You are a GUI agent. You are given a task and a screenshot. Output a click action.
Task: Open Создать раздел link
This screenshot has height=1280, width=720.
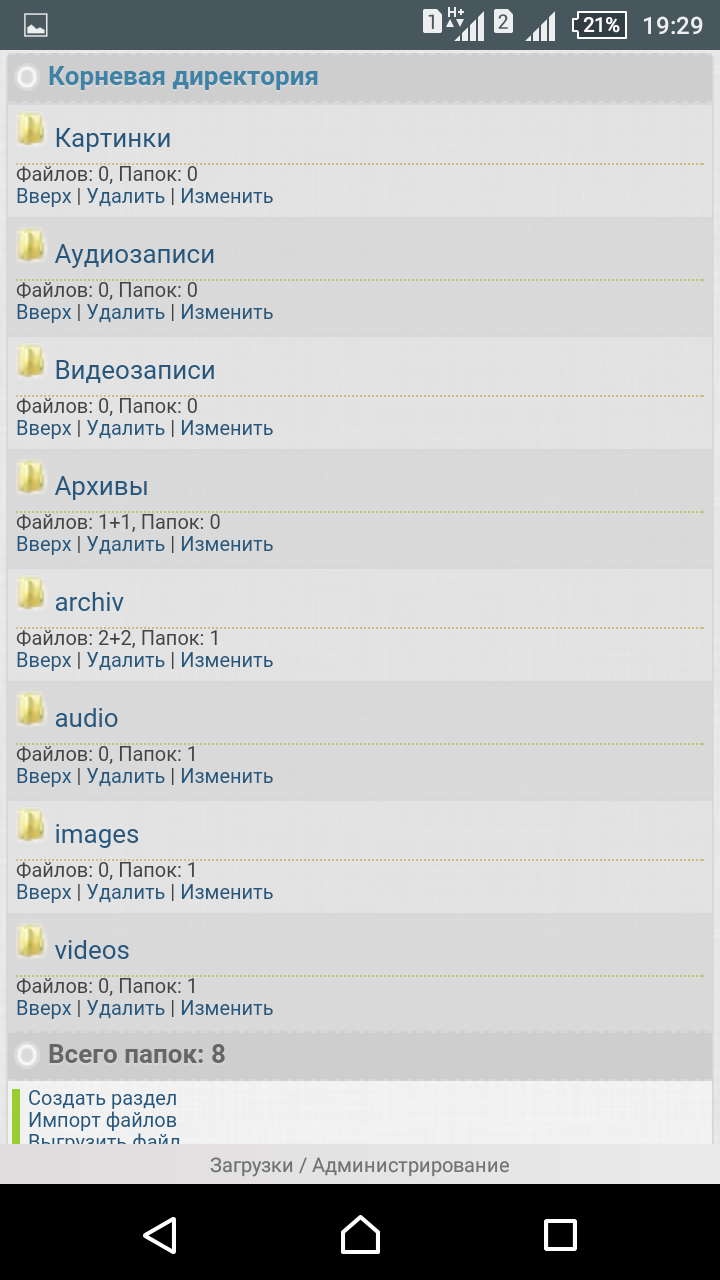[102, 1098]
